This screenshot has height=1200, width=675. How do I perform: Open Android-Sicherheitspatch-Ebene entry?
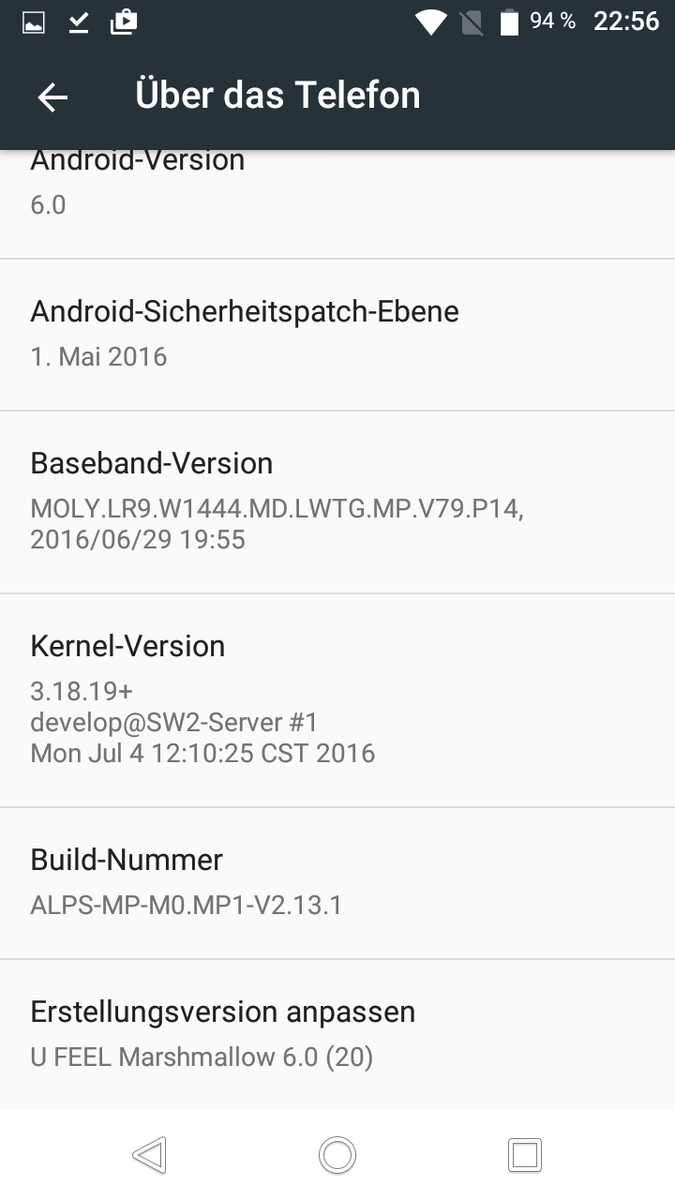337,333
